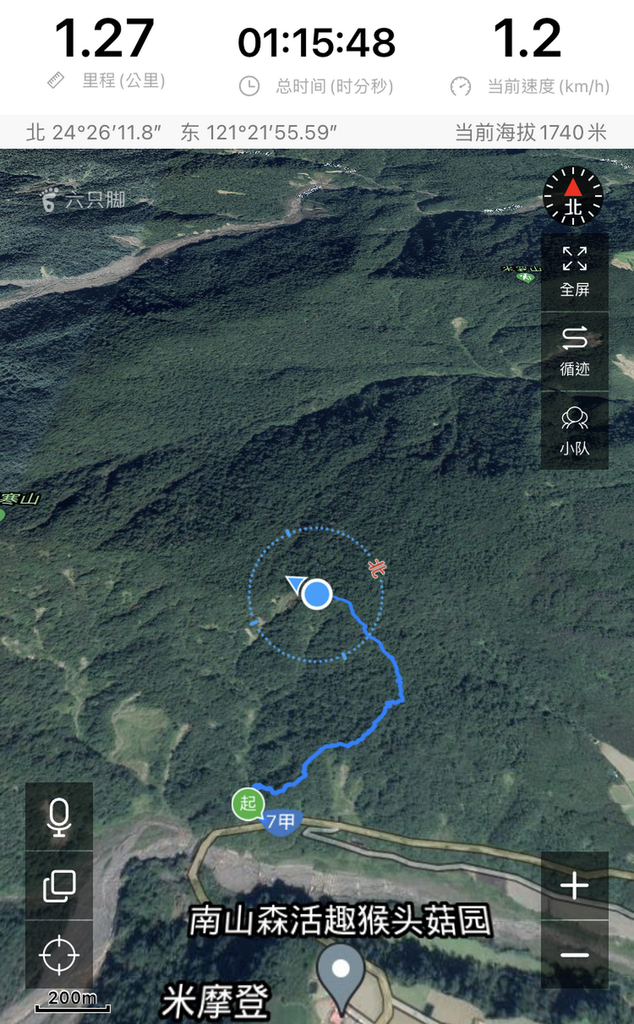Viewport: 634px width, 1024px height.
Task: Open the map layers button
Action: click(59, 886)
